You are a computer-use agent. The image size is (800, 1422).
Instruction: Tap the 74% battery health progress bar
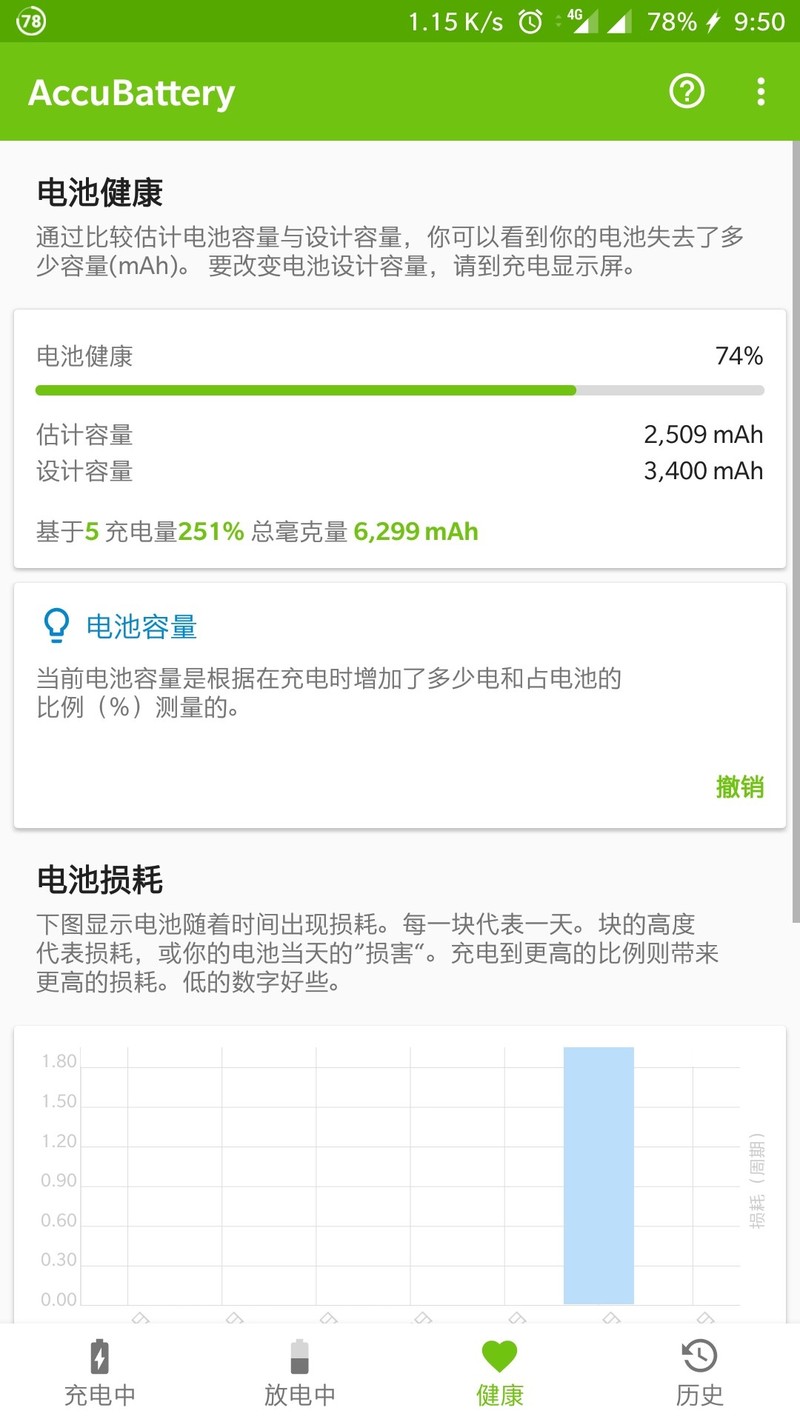400,390
